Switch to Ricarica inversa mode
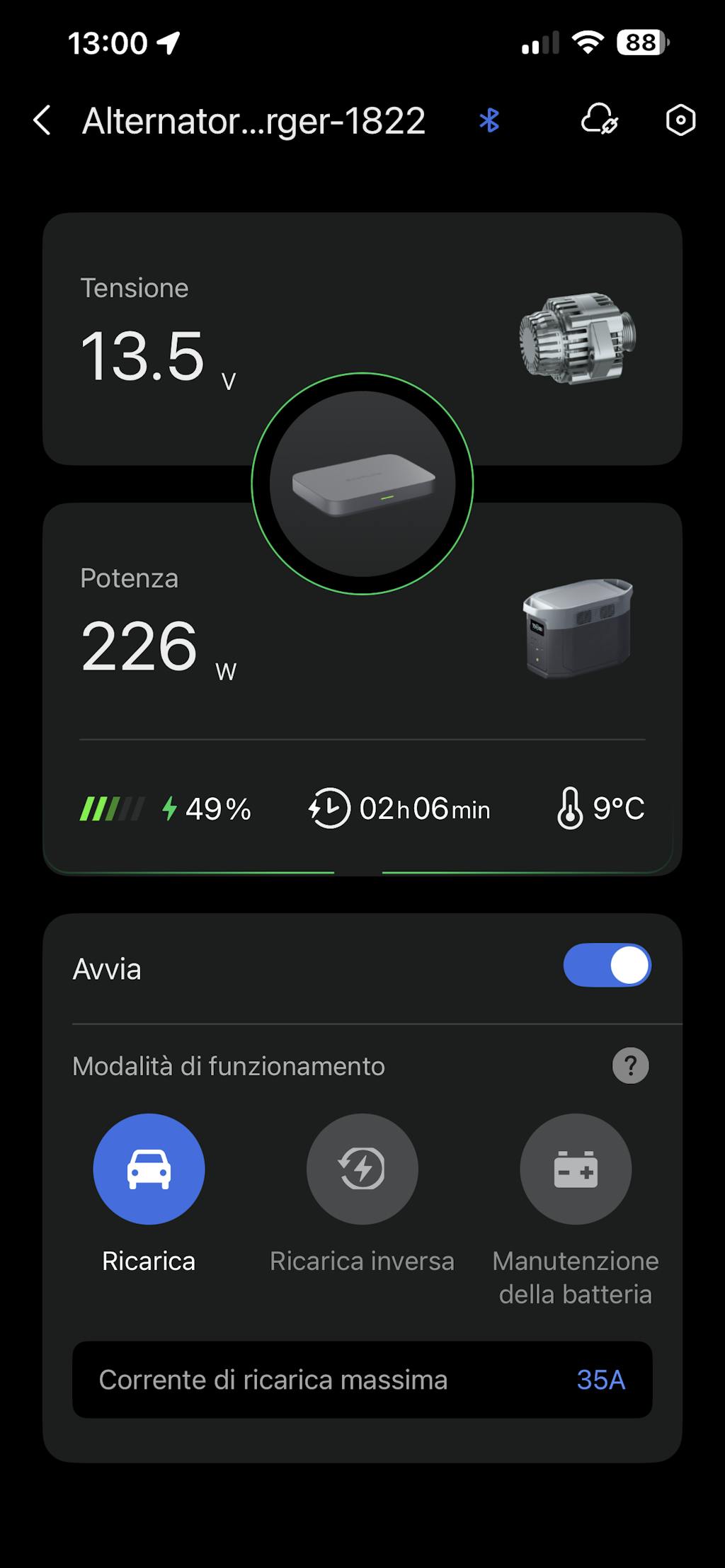The image size is (725, 1568). [362, 1169]
